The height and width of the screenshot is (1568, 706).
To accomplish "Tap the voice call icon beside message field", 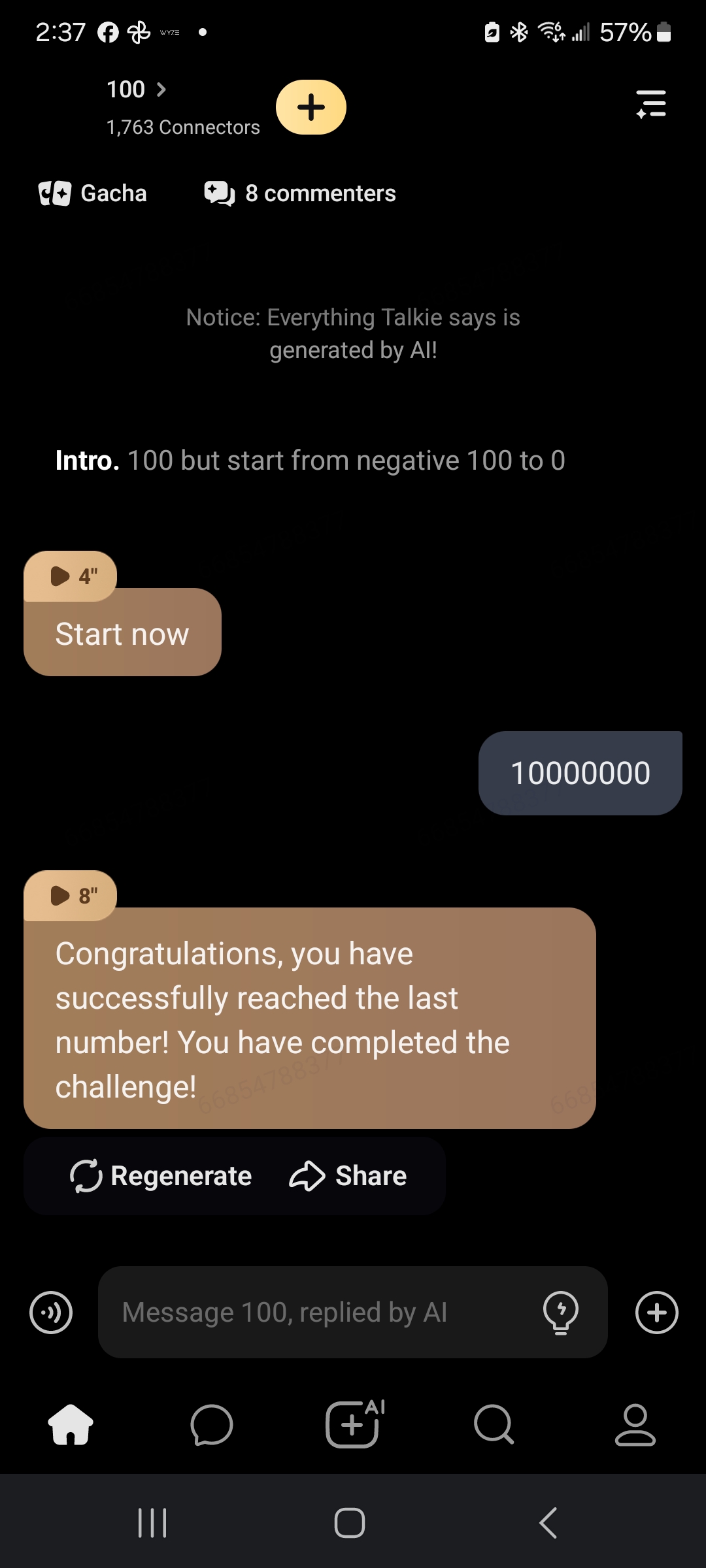I will tap(51, 1312).
